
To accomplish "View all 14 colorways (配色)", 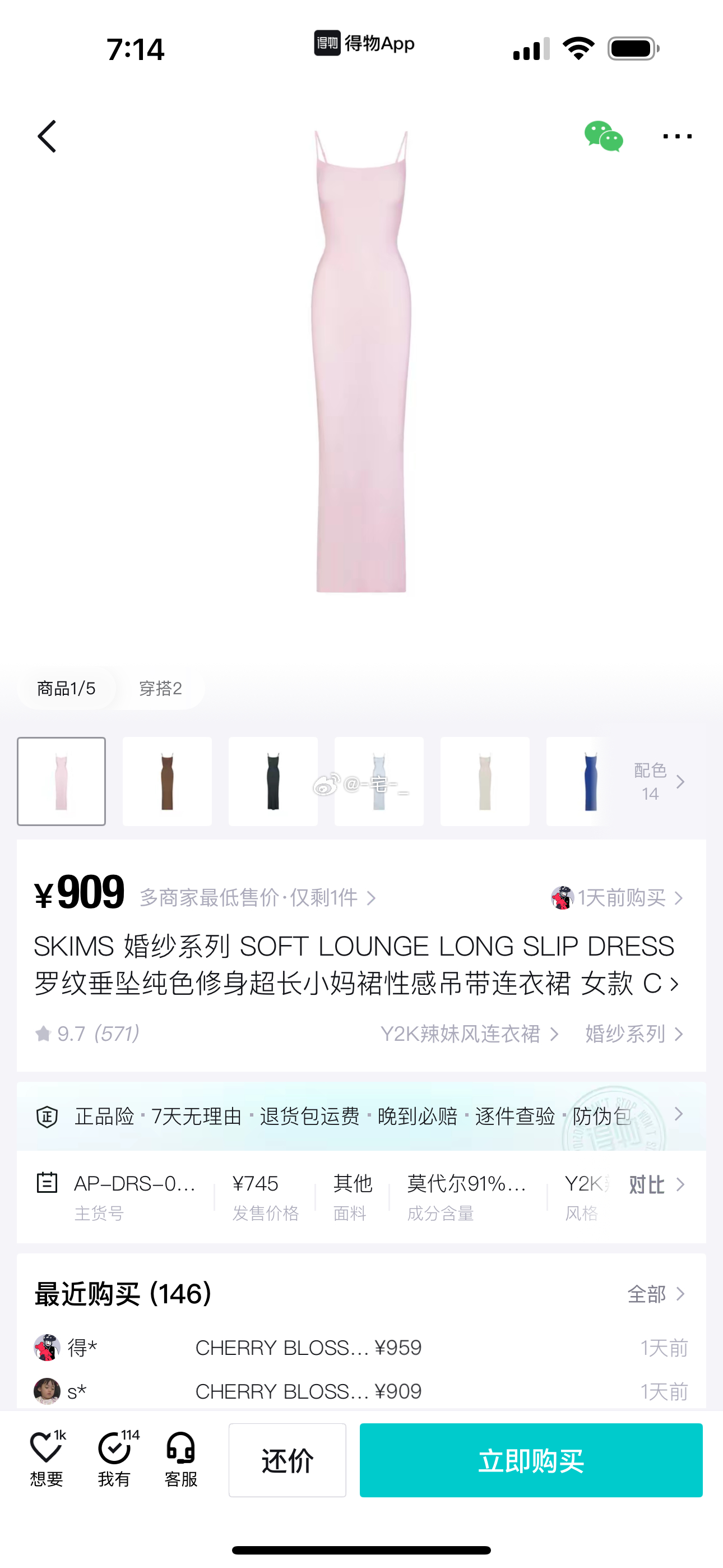I will [659, 782].
